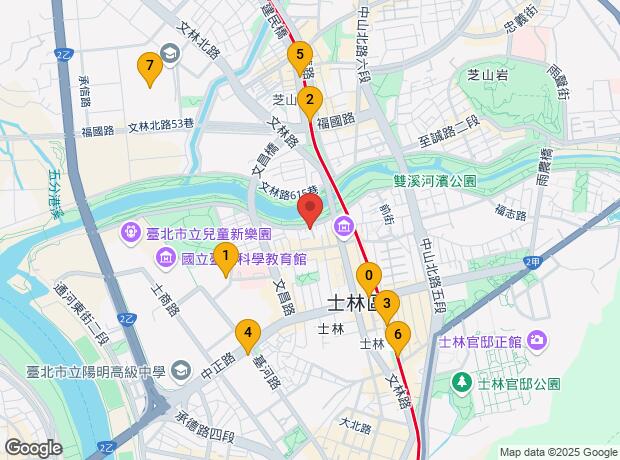The width and height of the screenshot is (620, 460).
Task: Select the orange marker numbered 5
Action: [x=298, y=54]
